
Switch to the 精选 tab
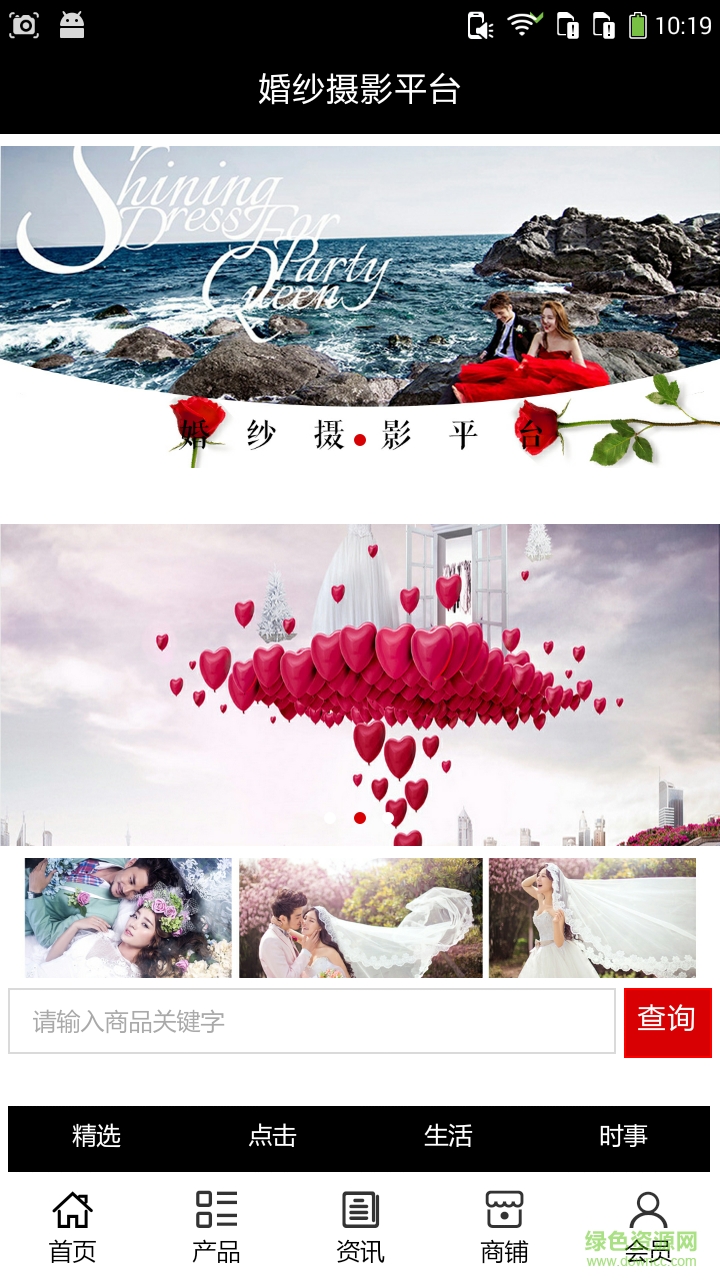96,1136
